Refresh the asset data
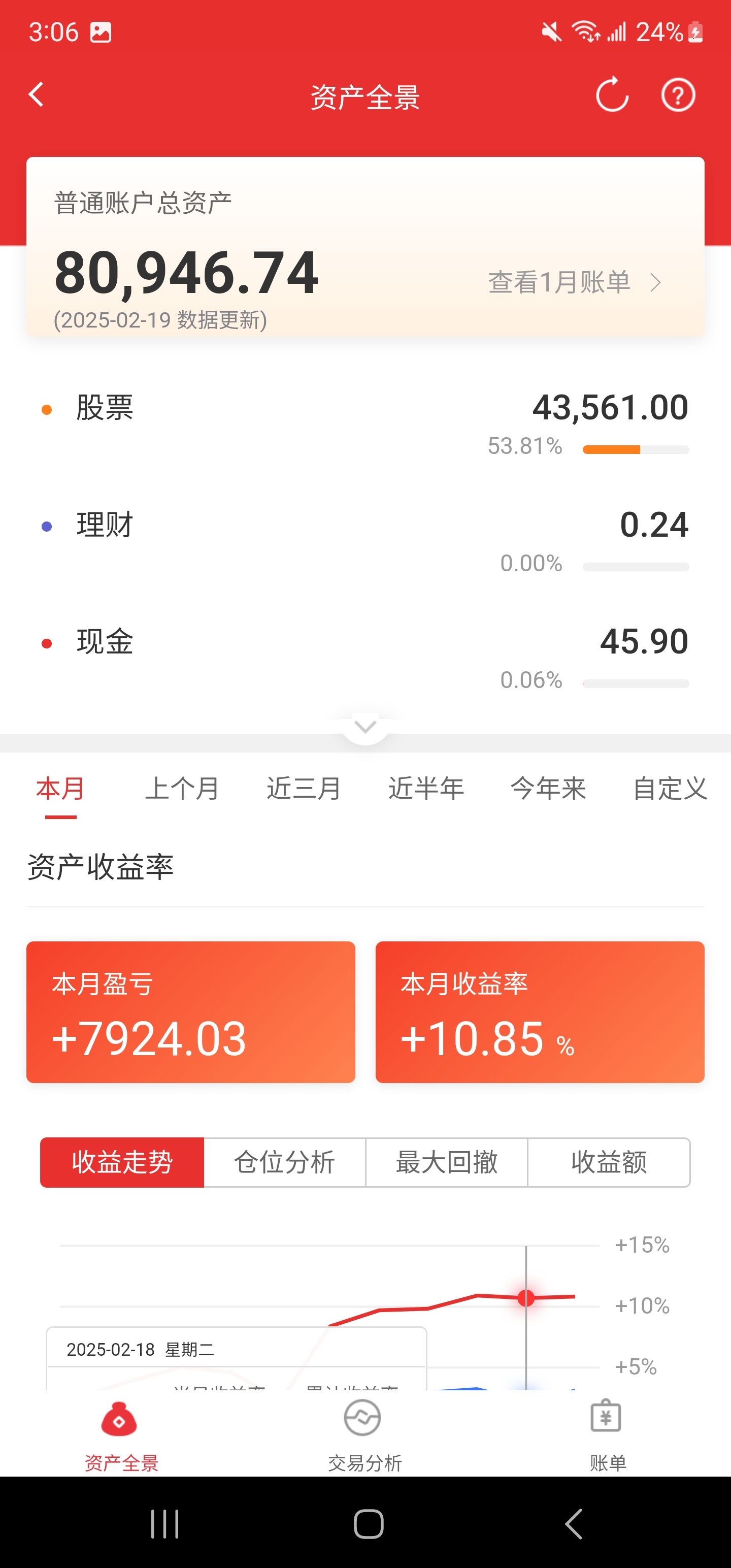The width and height of the screenshot is (731, 1568). [612, 95]
